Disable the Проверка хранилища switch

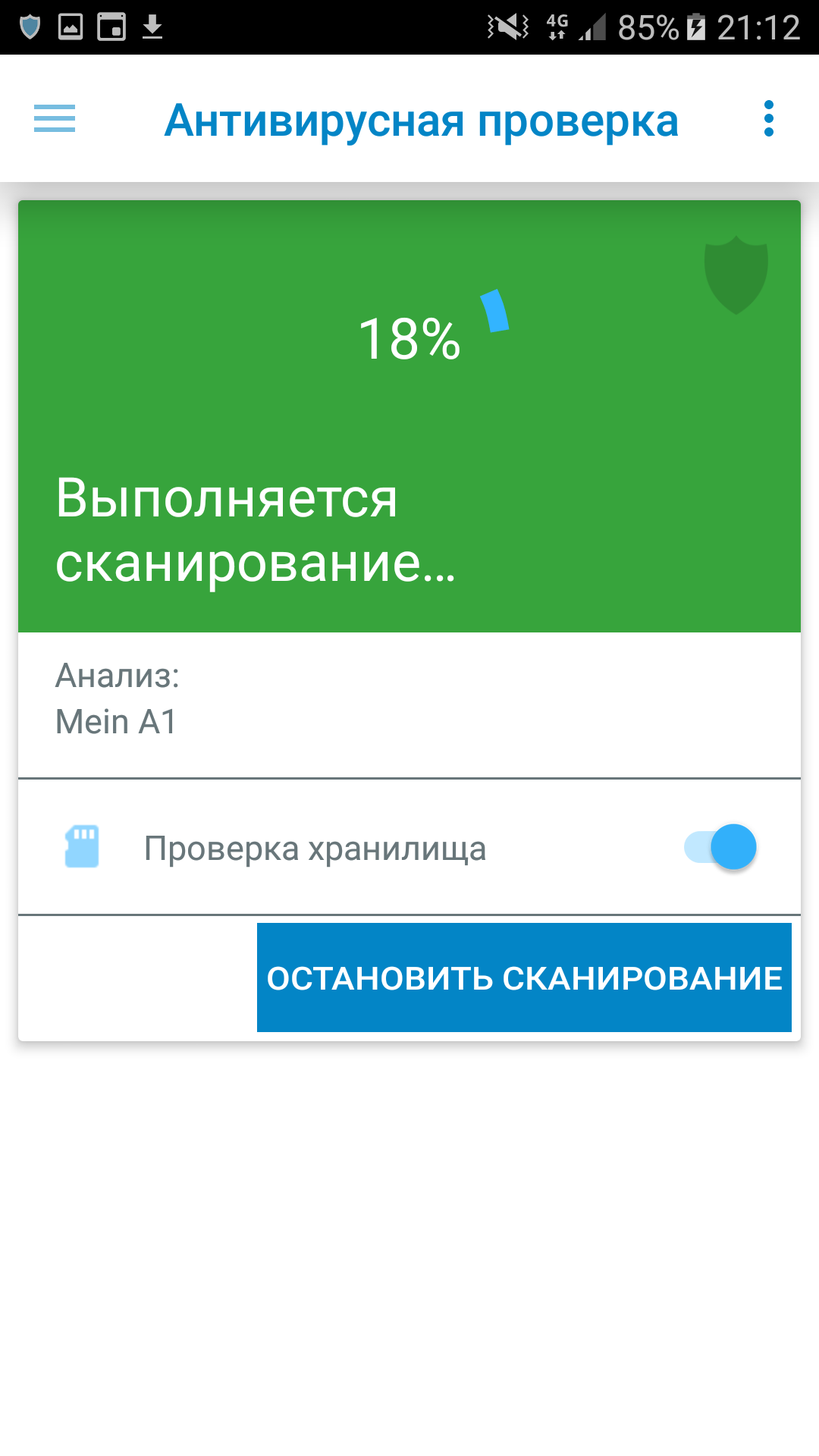tap(720, 846)
